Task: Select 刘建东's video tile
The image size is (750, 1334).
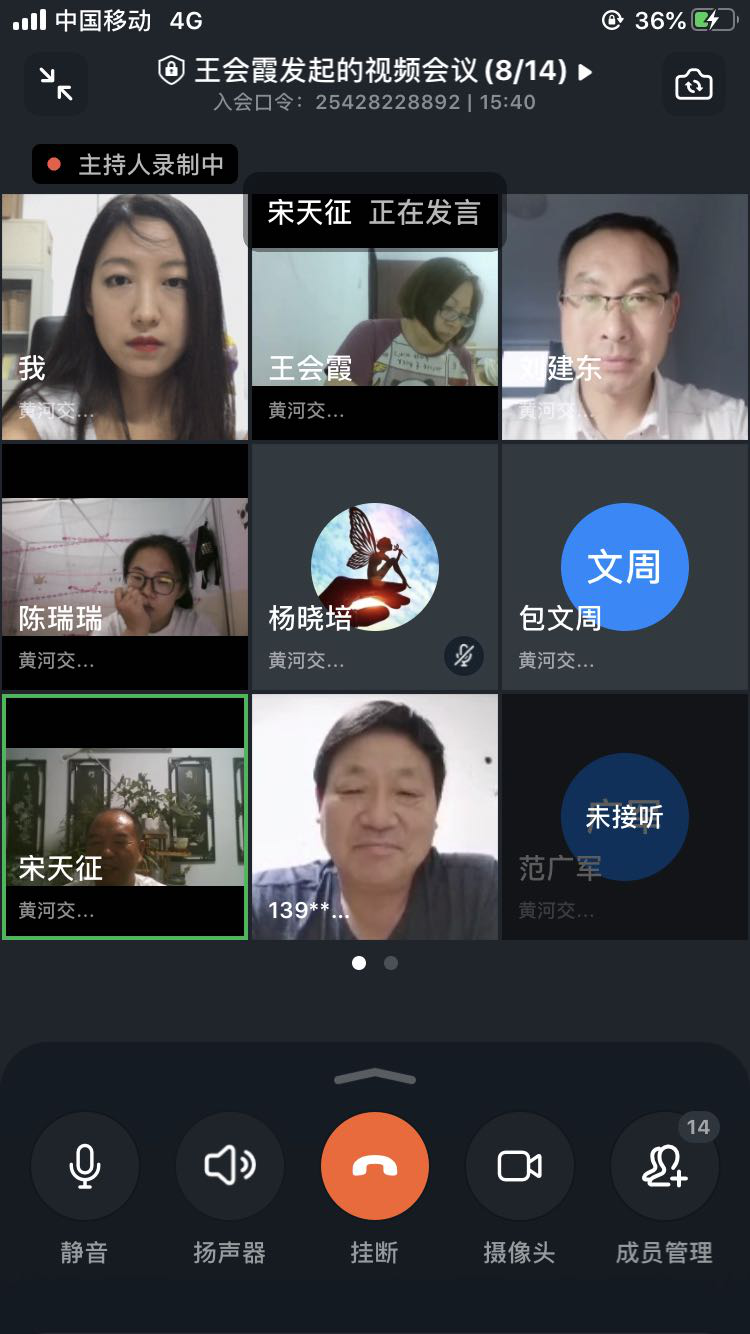Action: click(625, 317)
